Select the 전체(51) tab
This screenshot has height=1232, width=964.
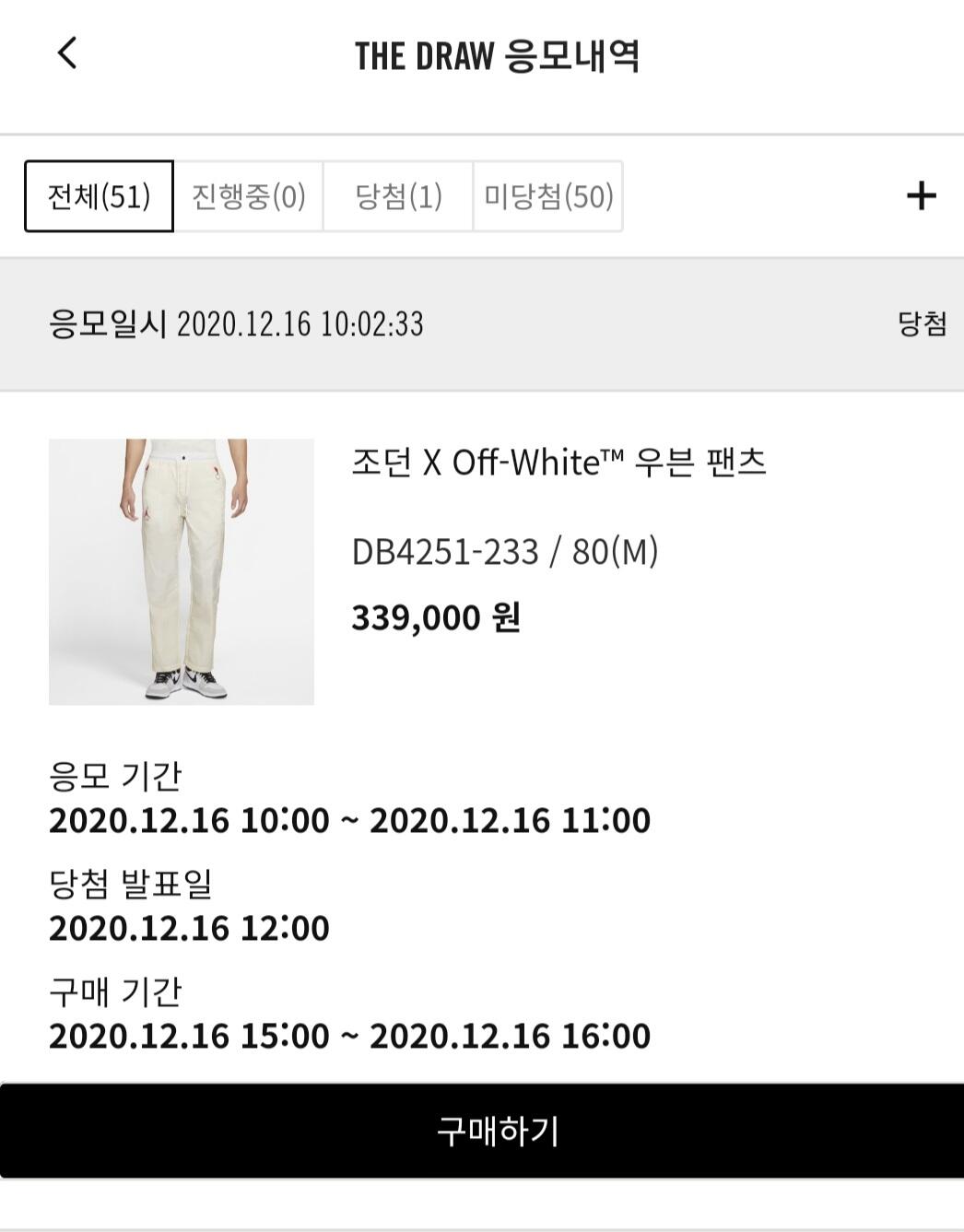[x=99, y=196]
